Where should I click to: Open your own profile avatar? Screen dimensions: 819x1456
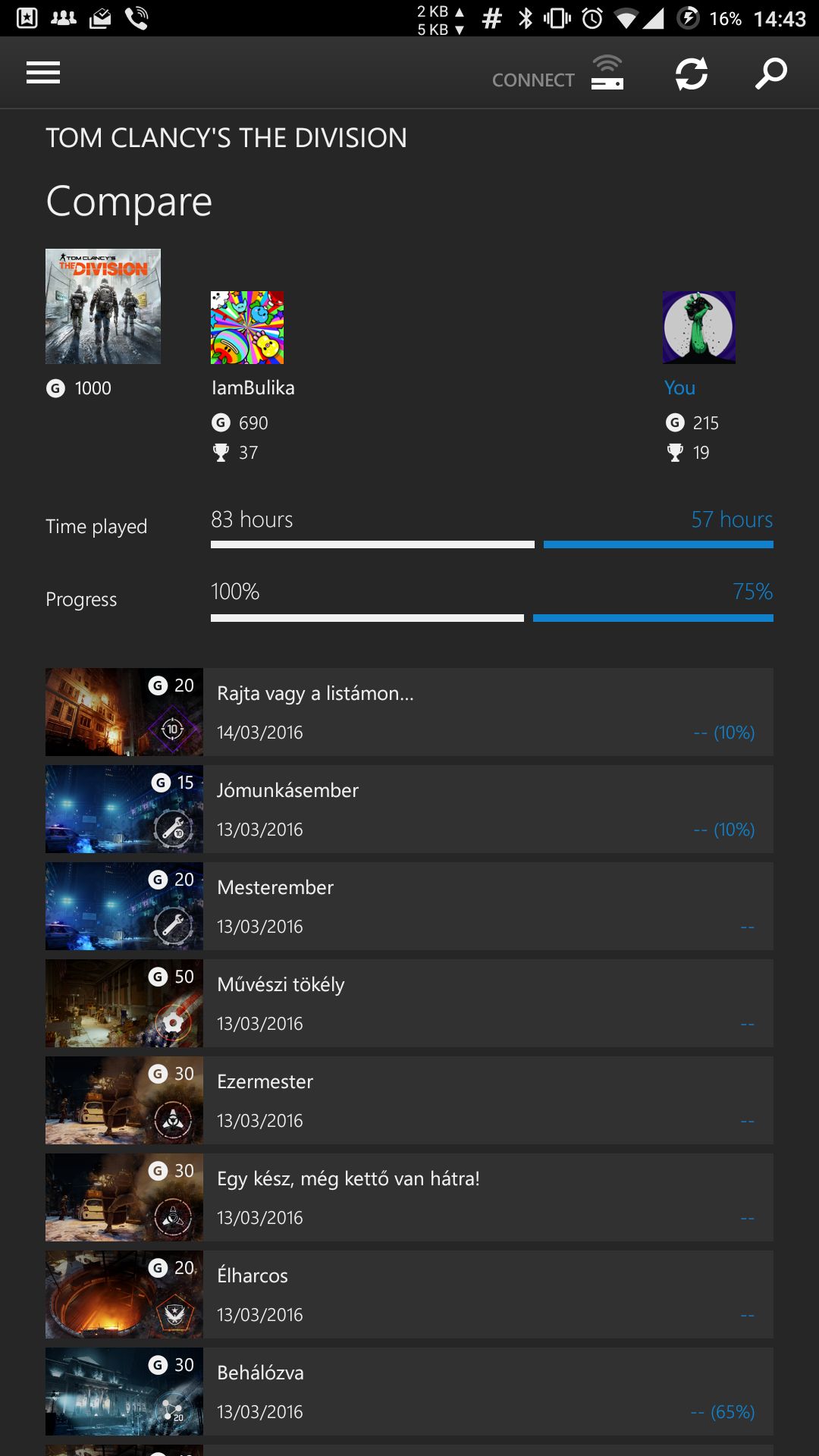[698, 328]
